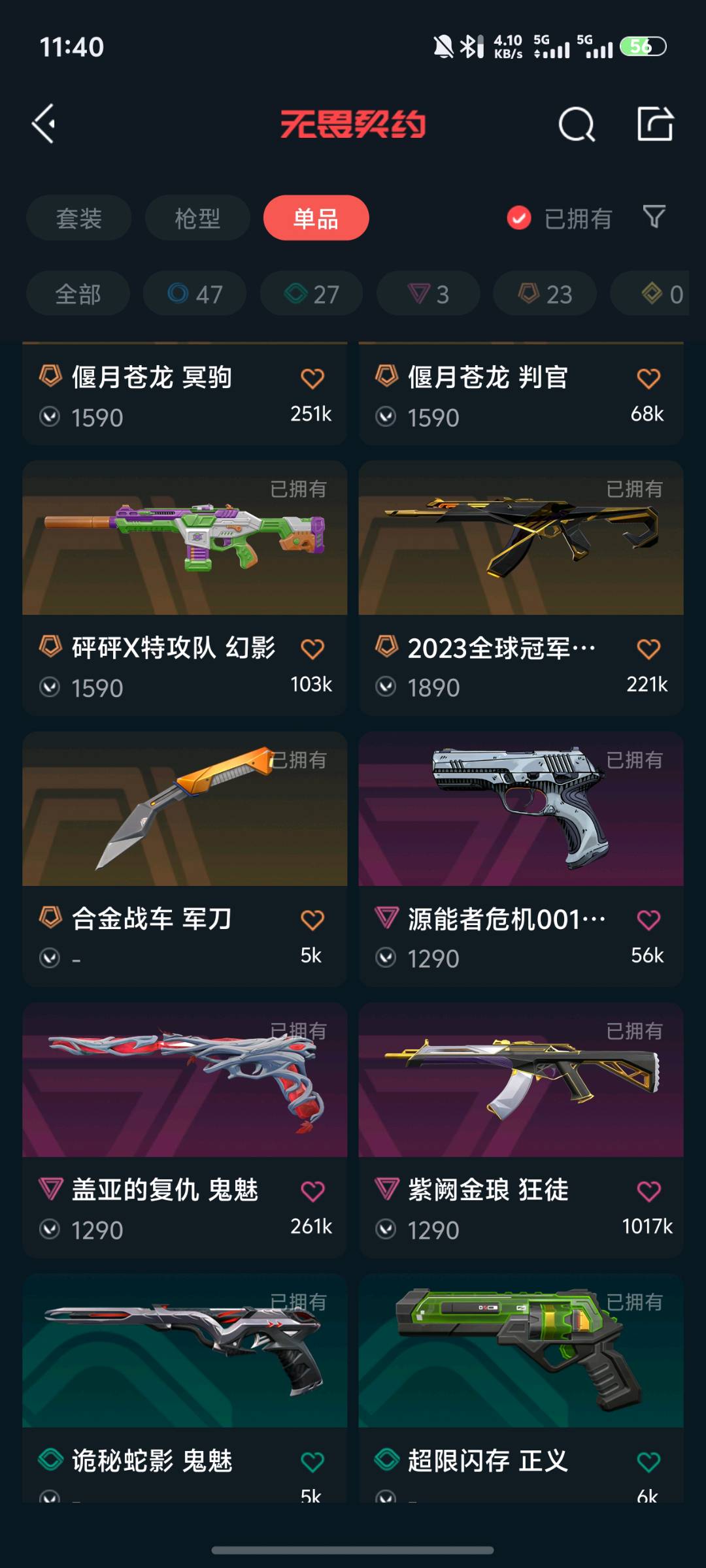Filter by the purple 3 rarity chip

click(428, 294)
